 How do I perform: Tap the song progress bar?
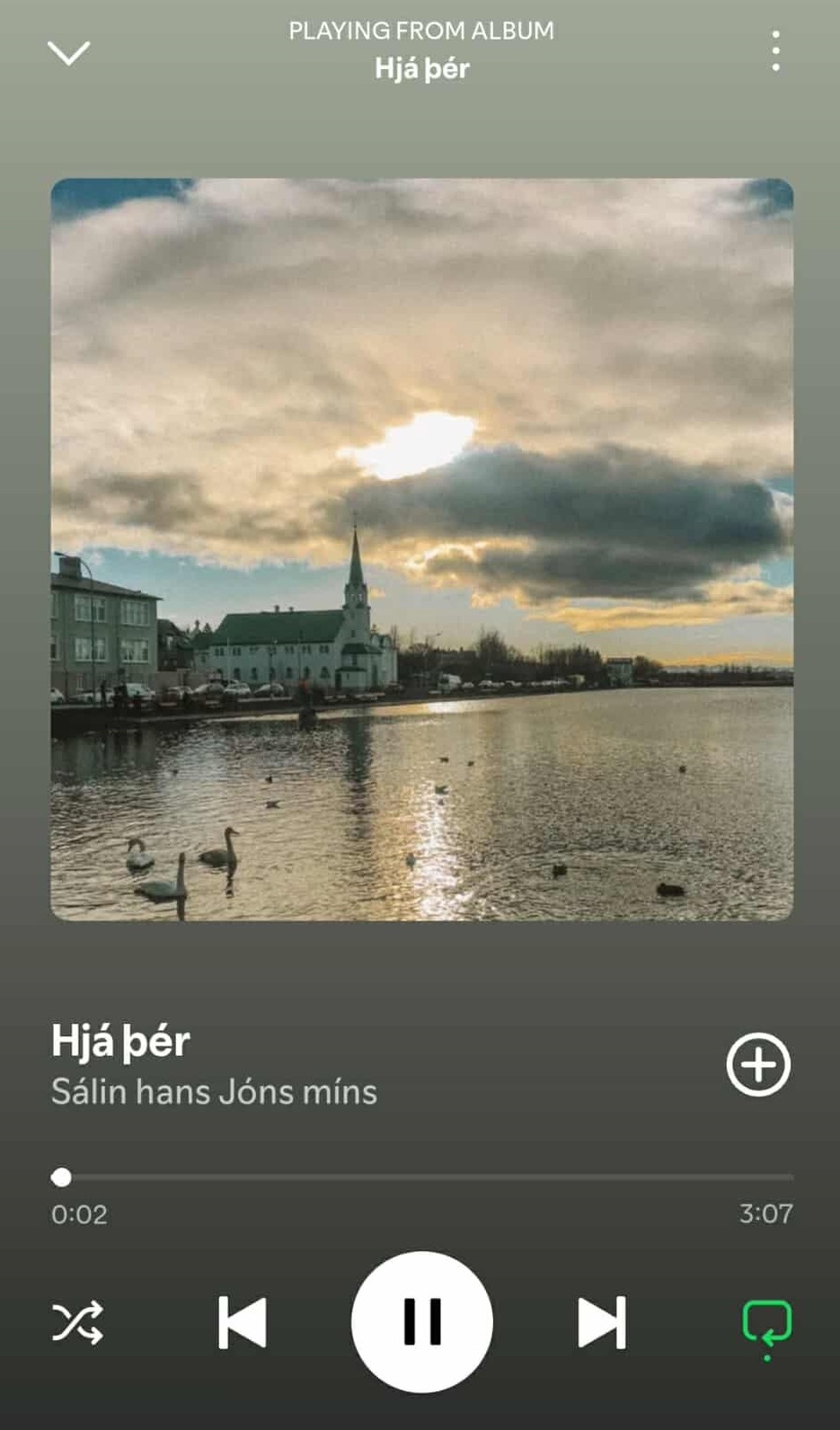[422, 1177]
